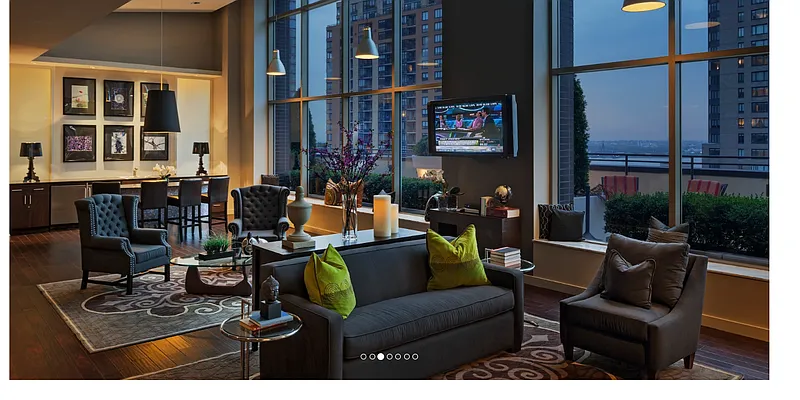
Task: Select the second carousel slide dot
Action: tap(372, 356)
